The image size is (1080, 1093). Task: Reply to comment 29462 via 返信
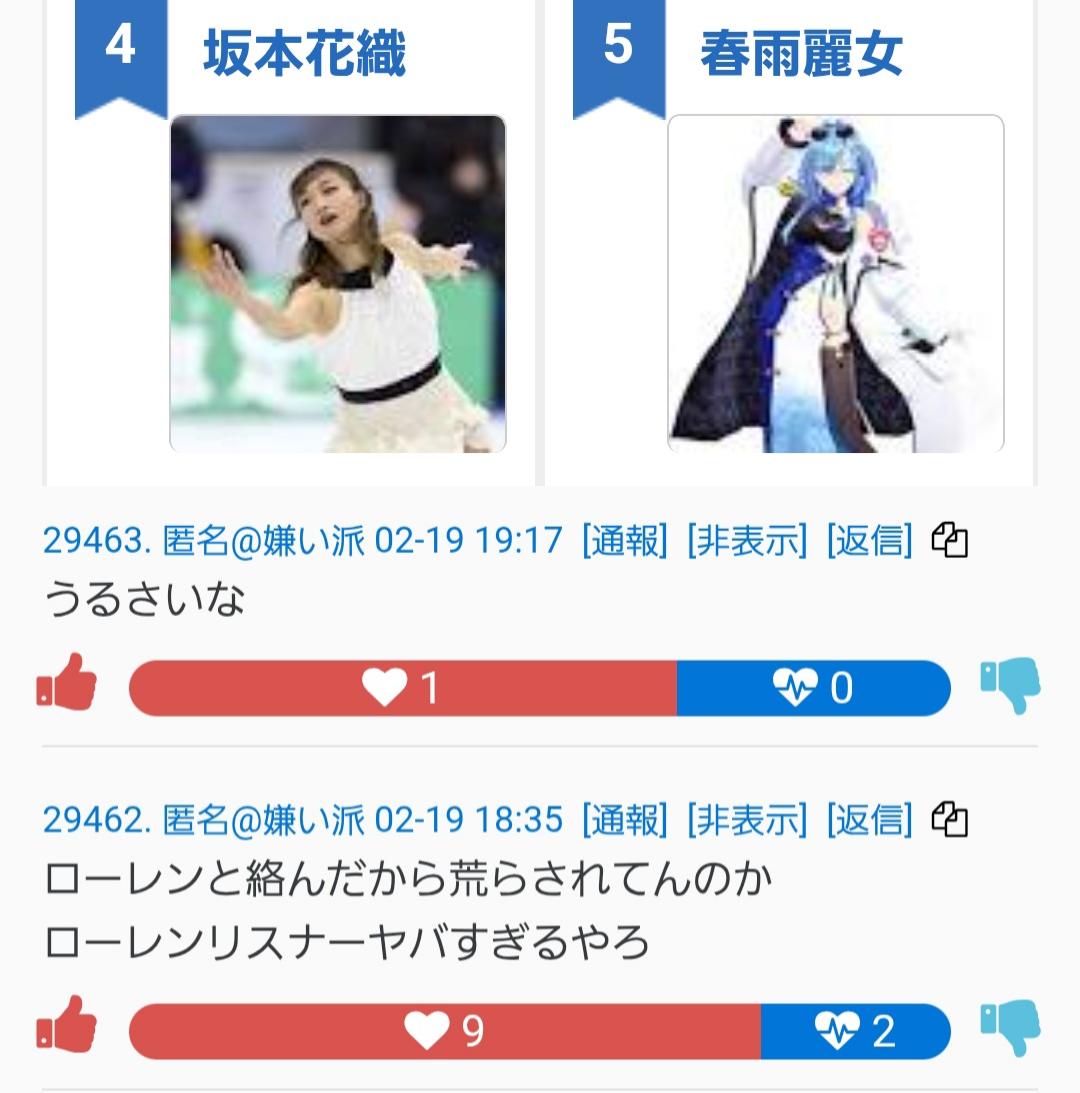point(869,821)
